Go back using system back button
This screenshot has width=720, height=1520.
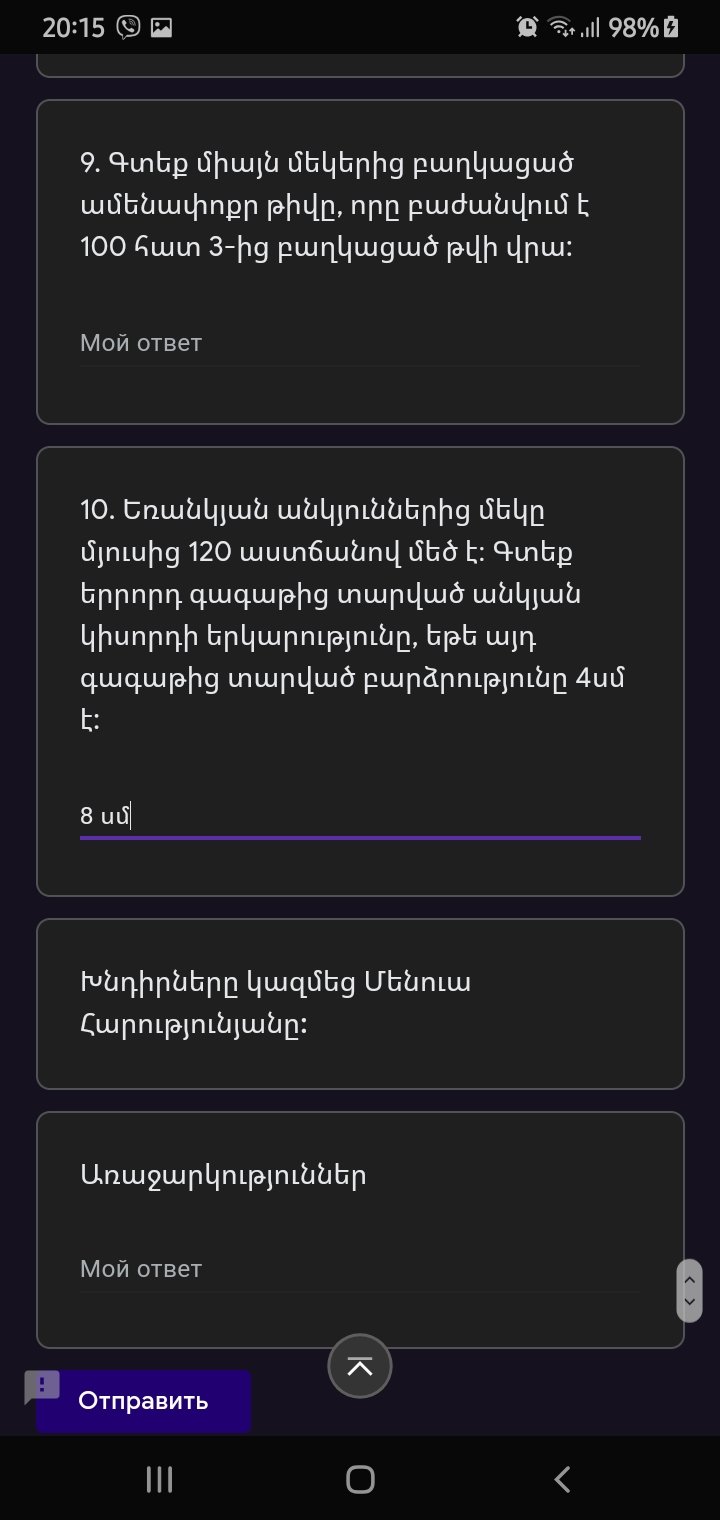coord(562,1479)
